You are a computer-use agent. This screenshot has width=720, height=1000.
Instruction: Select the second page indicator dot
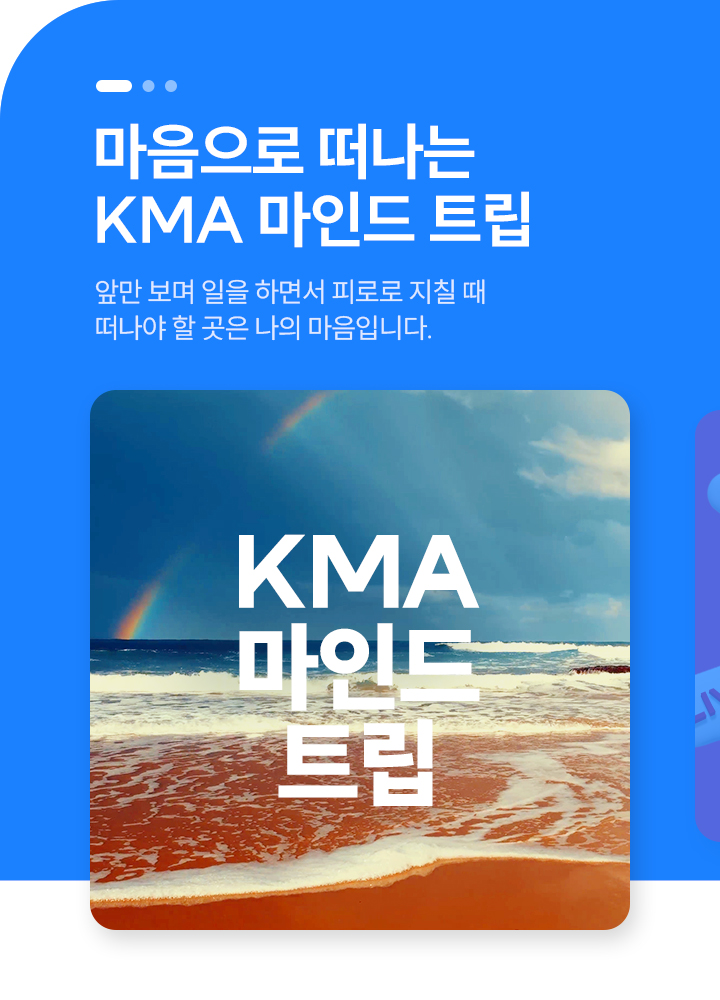148,86
